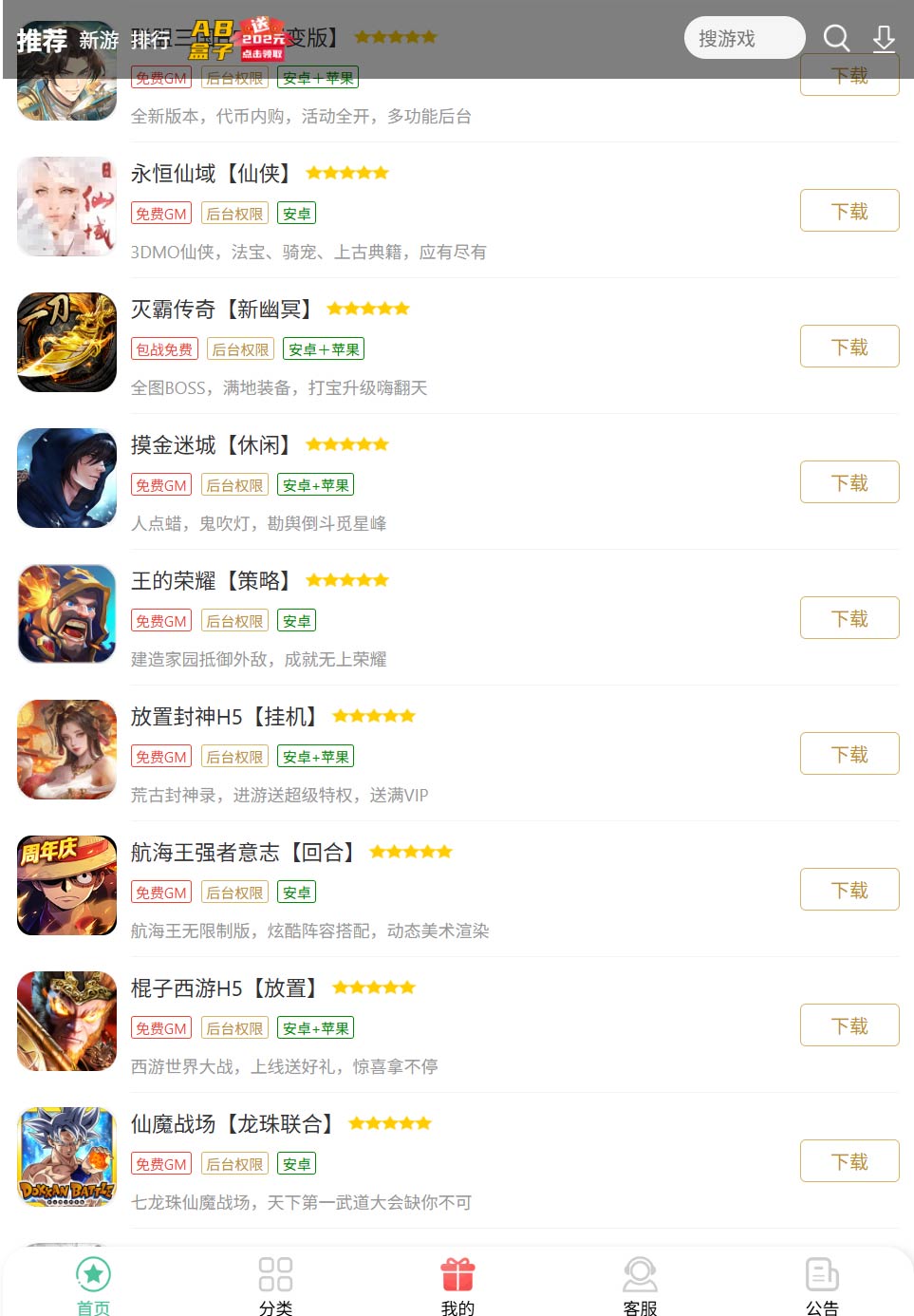Go to 分类 in bottom navigation
Screen dimensions: 914x1316
click(275, 1286)
